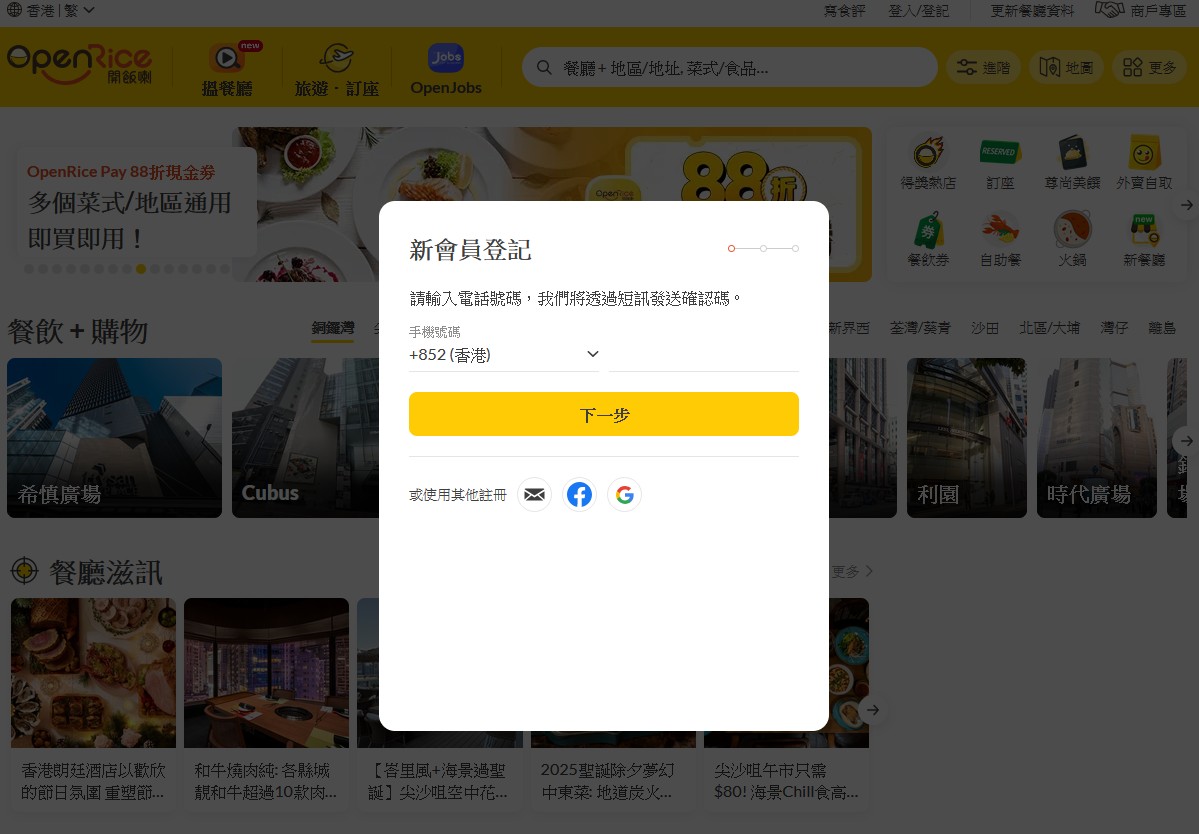The image size is (1199, 834).
Task: Open 進階 advanced filters
Action: [x=982, y=68]
